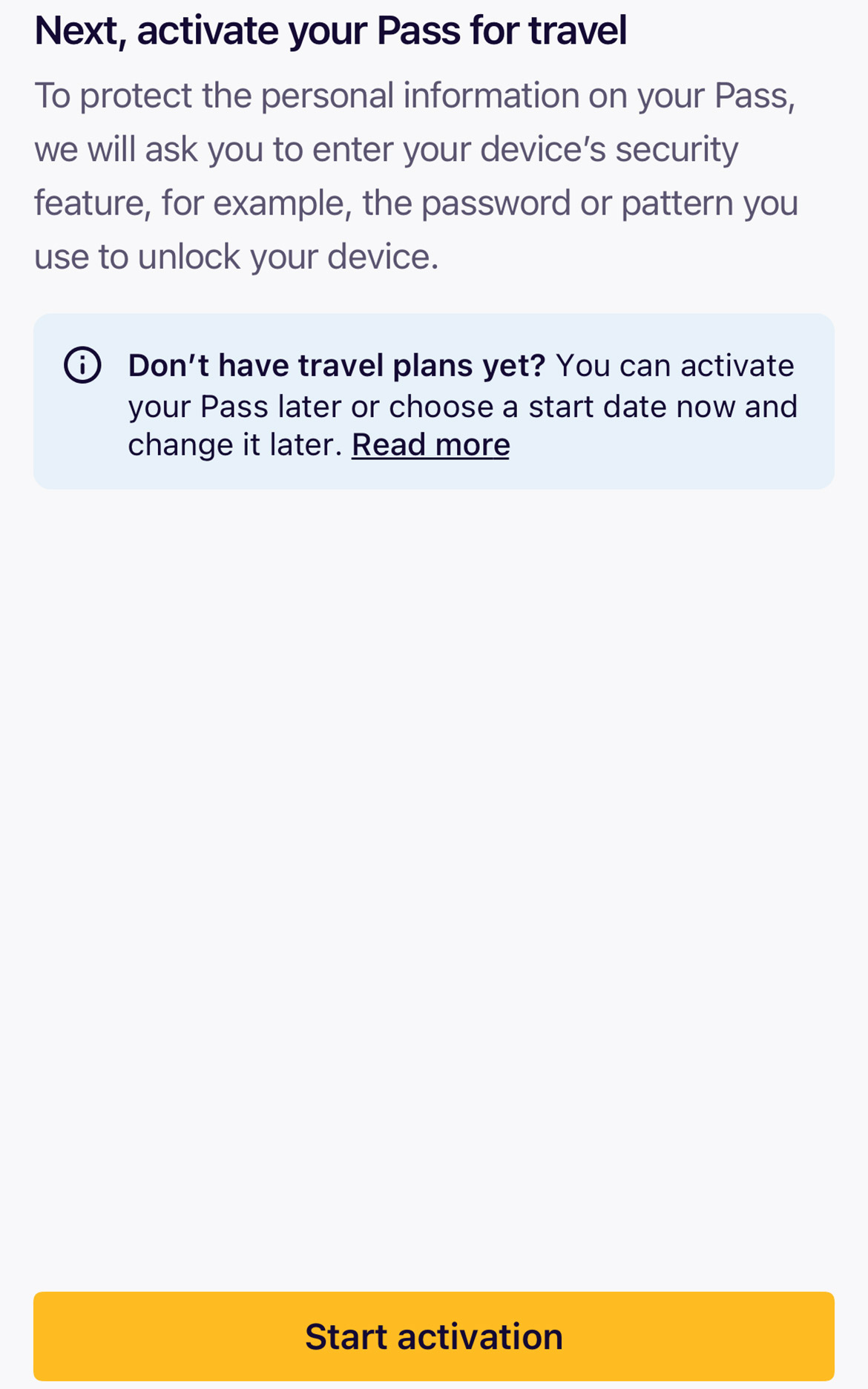Open the Read more link
Screen dimensions: 868x1389
[430, 445]
